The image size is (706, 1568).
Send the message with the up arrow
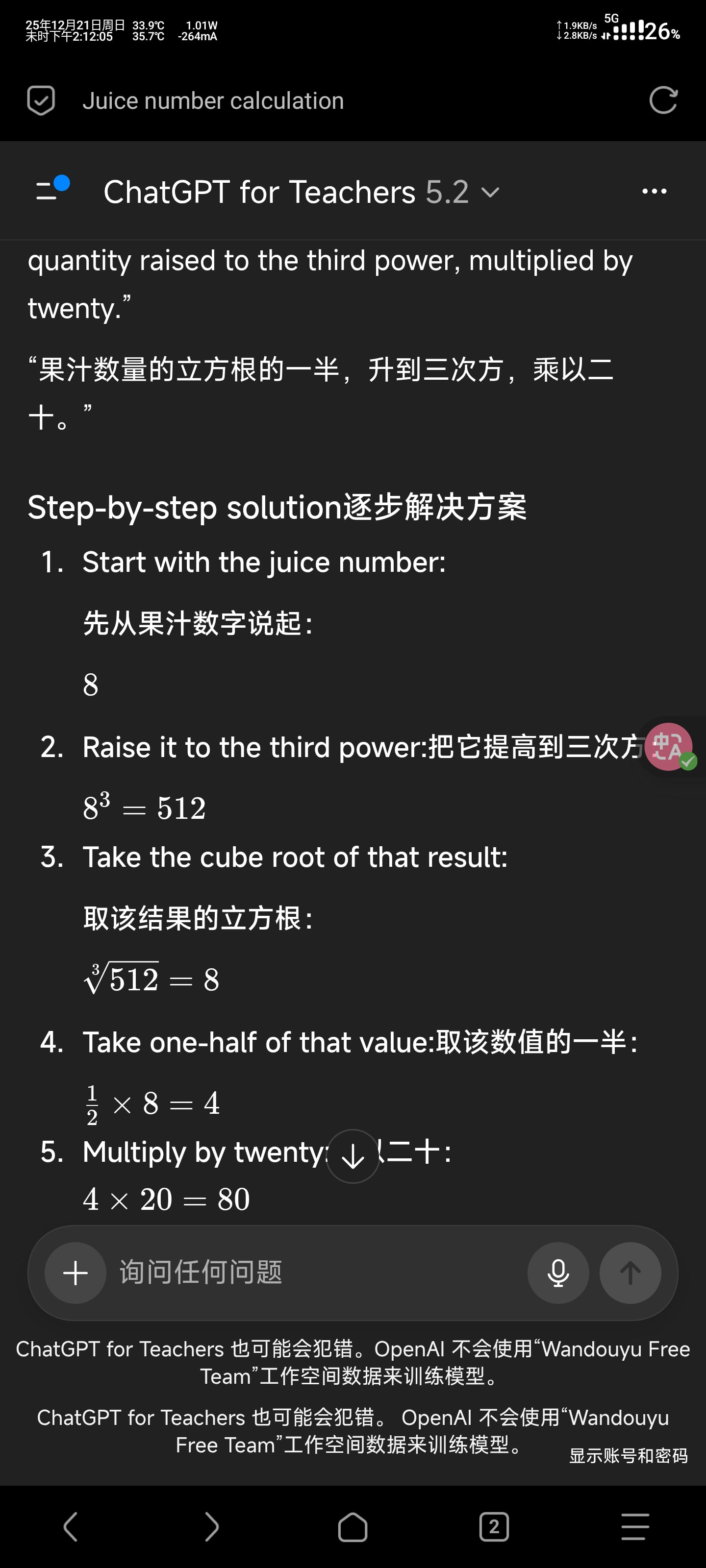[x=630, y=1273]
